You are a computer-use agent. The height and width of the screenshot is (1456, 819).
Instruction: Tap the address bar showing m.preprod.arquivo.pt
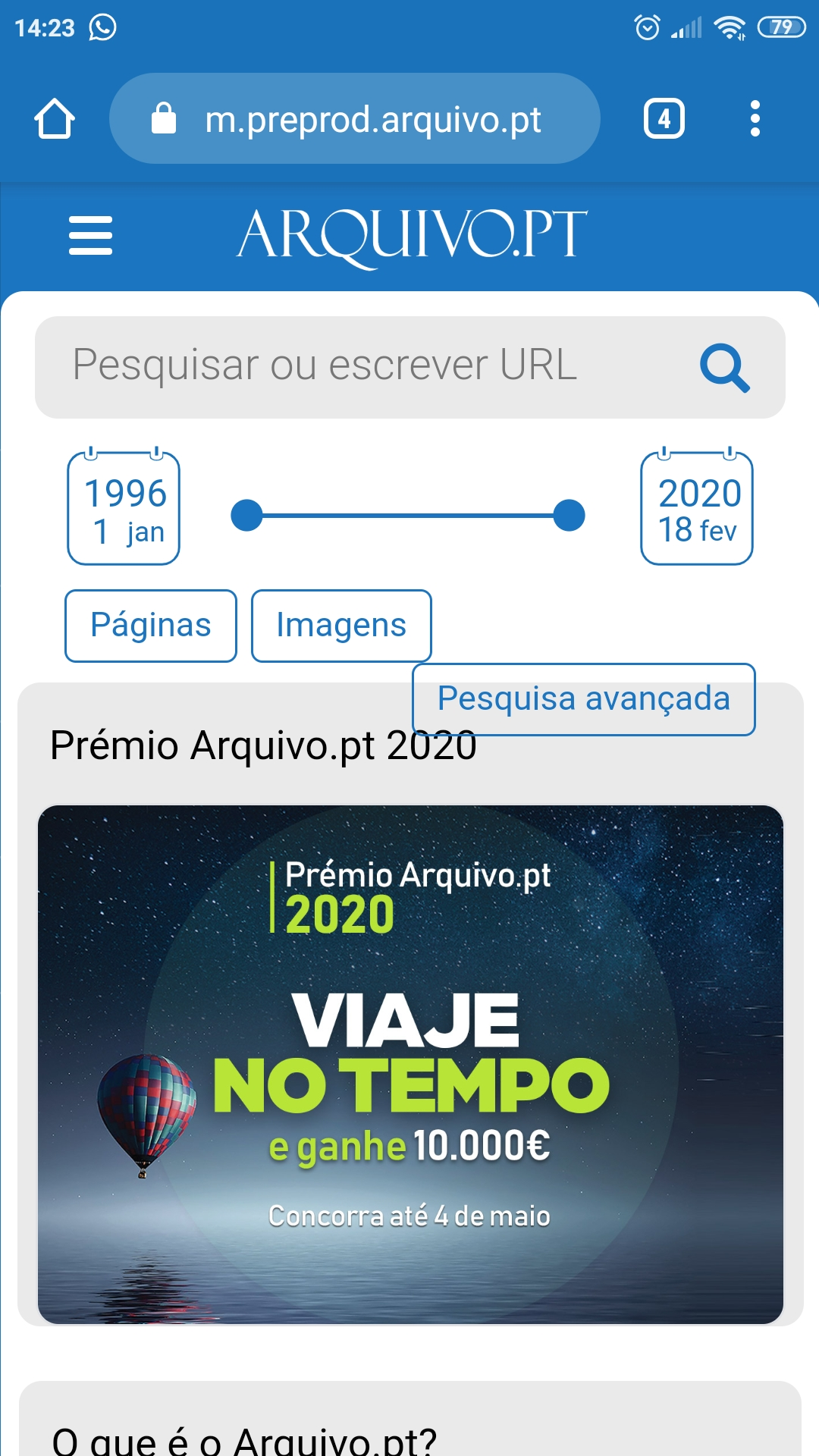coord(355,119)
